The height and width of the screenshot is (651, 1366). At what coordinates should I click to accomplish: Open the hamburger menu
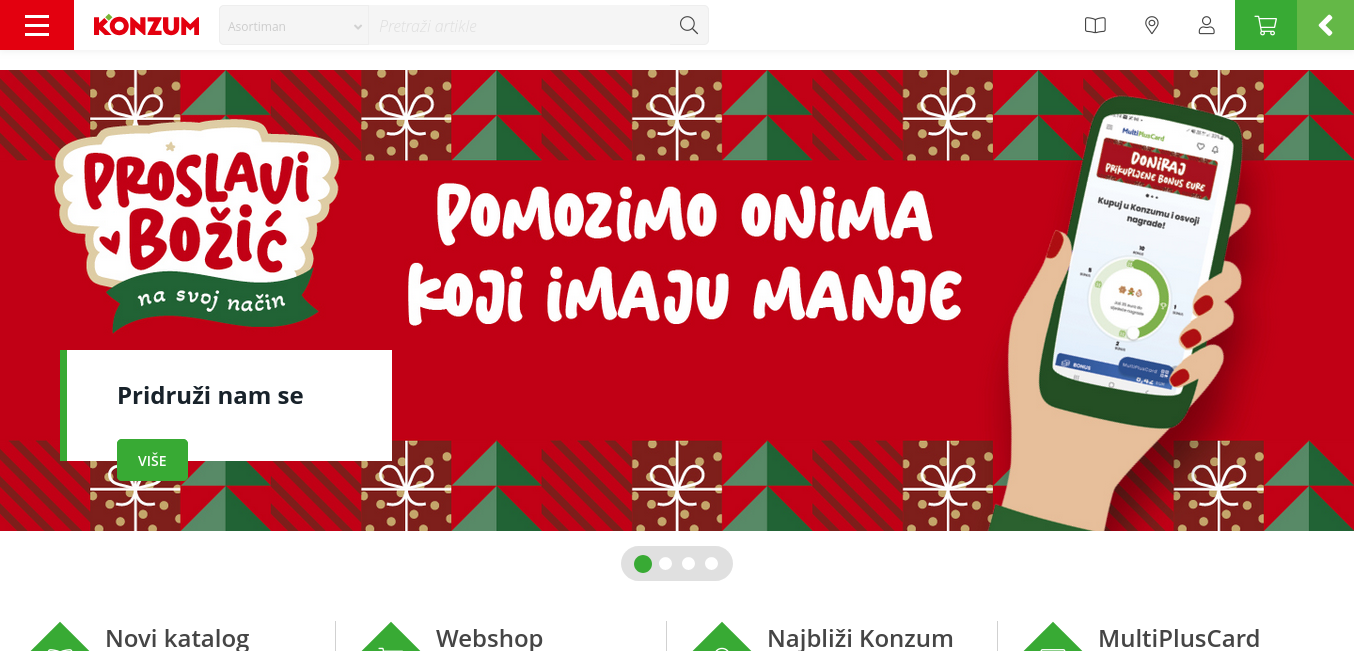37,25
